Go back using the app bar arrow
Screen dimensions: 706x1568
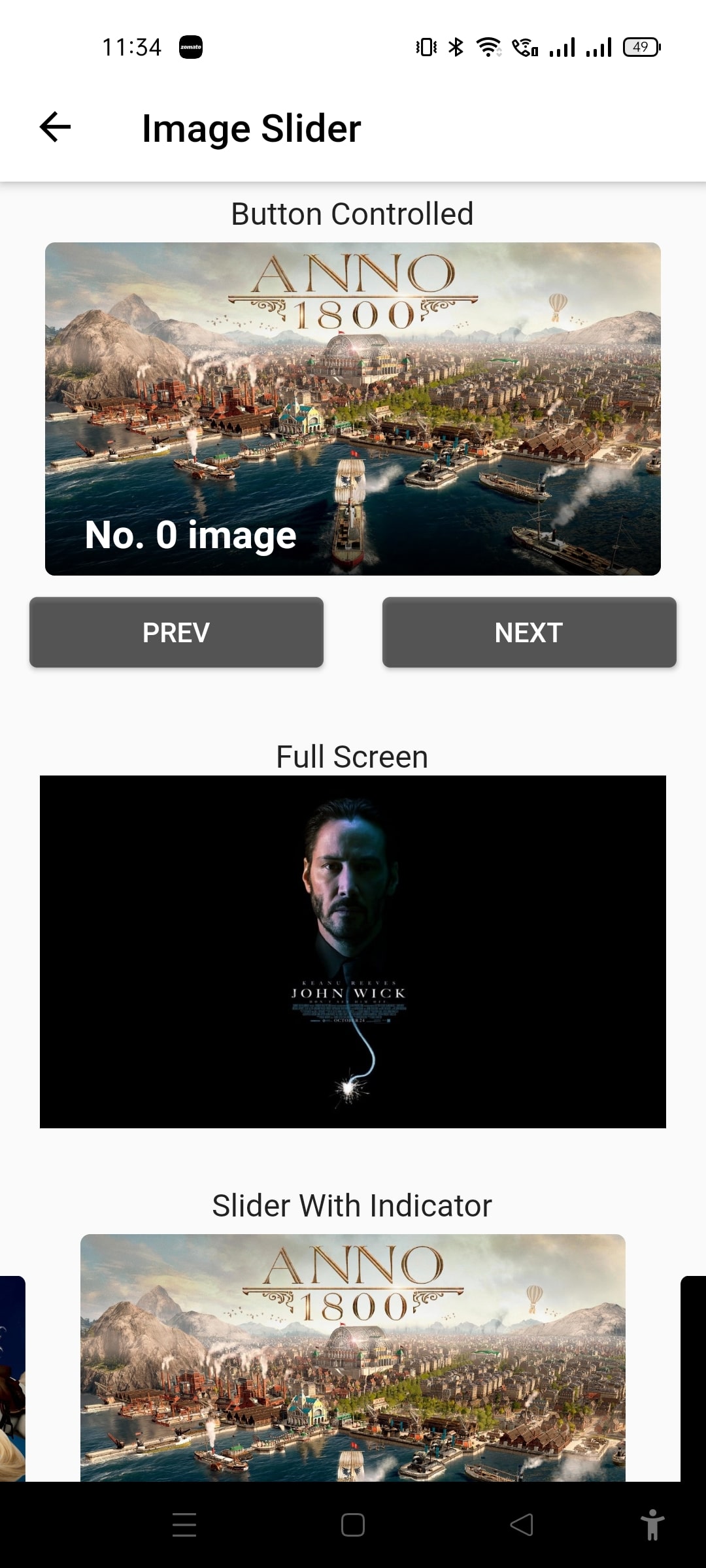point(56,127)
